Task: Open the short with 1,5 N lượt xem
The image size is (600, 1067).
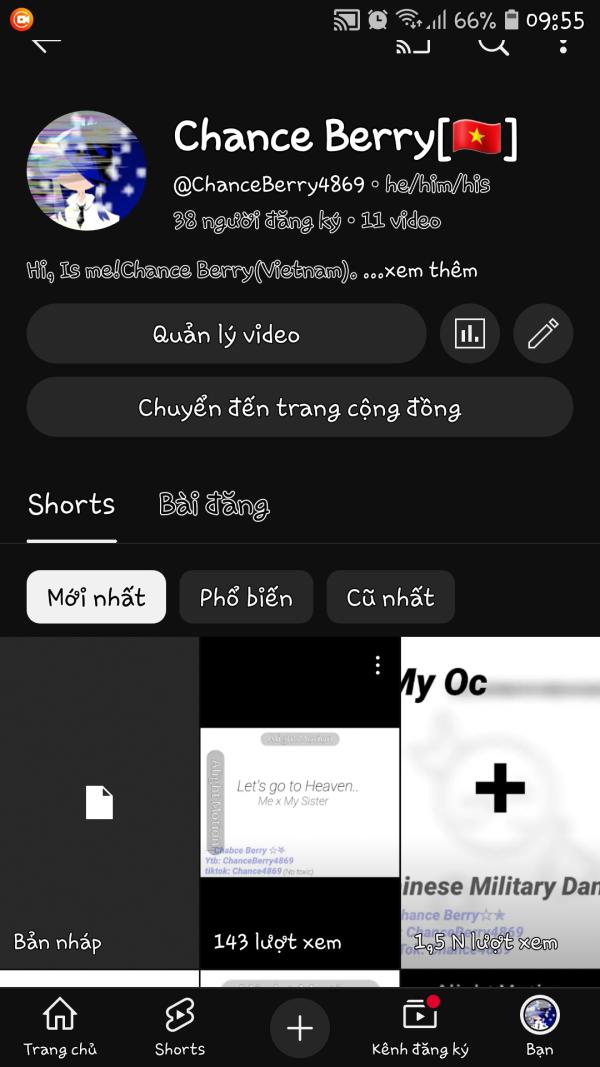Action: pyautogui.click(x=500, y=802)
